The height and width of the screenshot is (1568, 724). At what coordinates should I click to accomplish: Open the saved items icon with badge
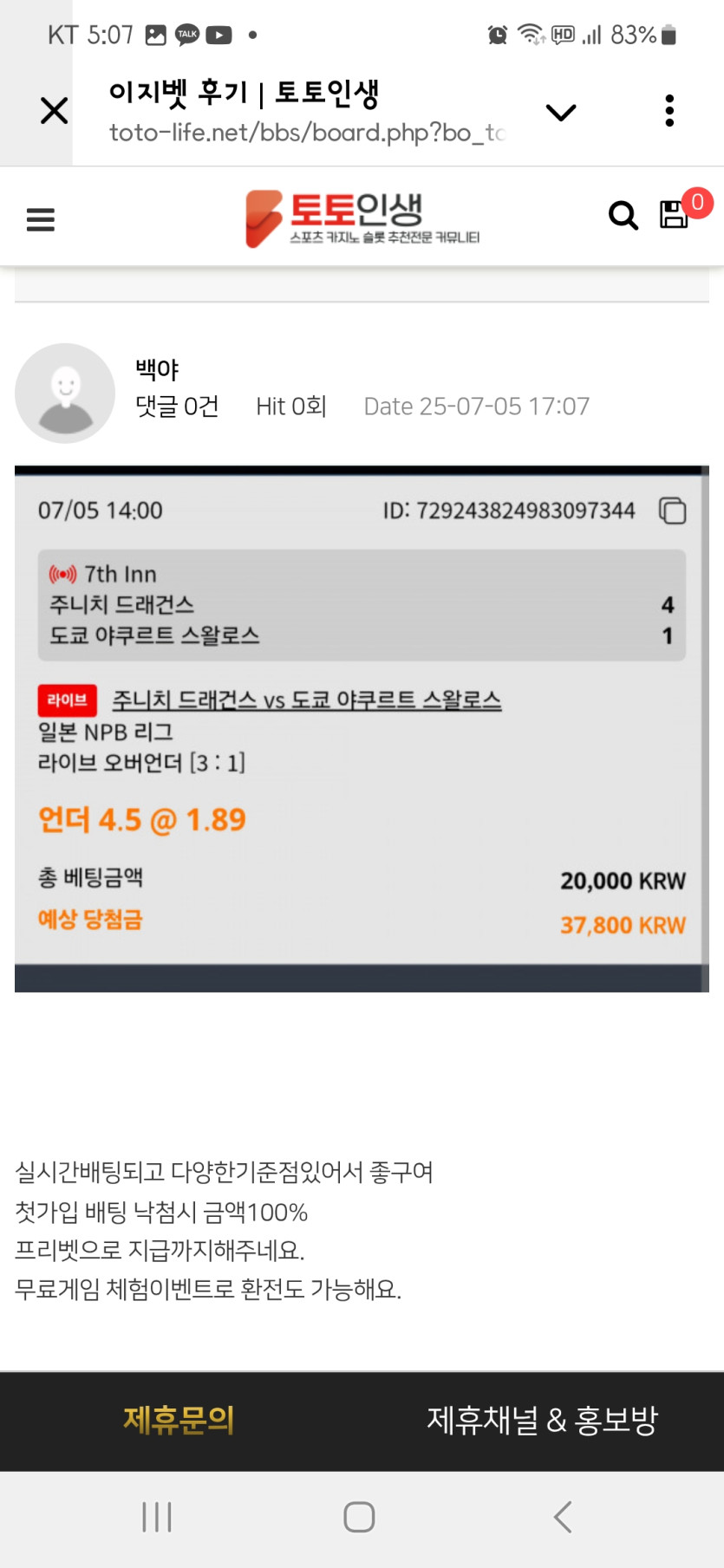[675, 213]
